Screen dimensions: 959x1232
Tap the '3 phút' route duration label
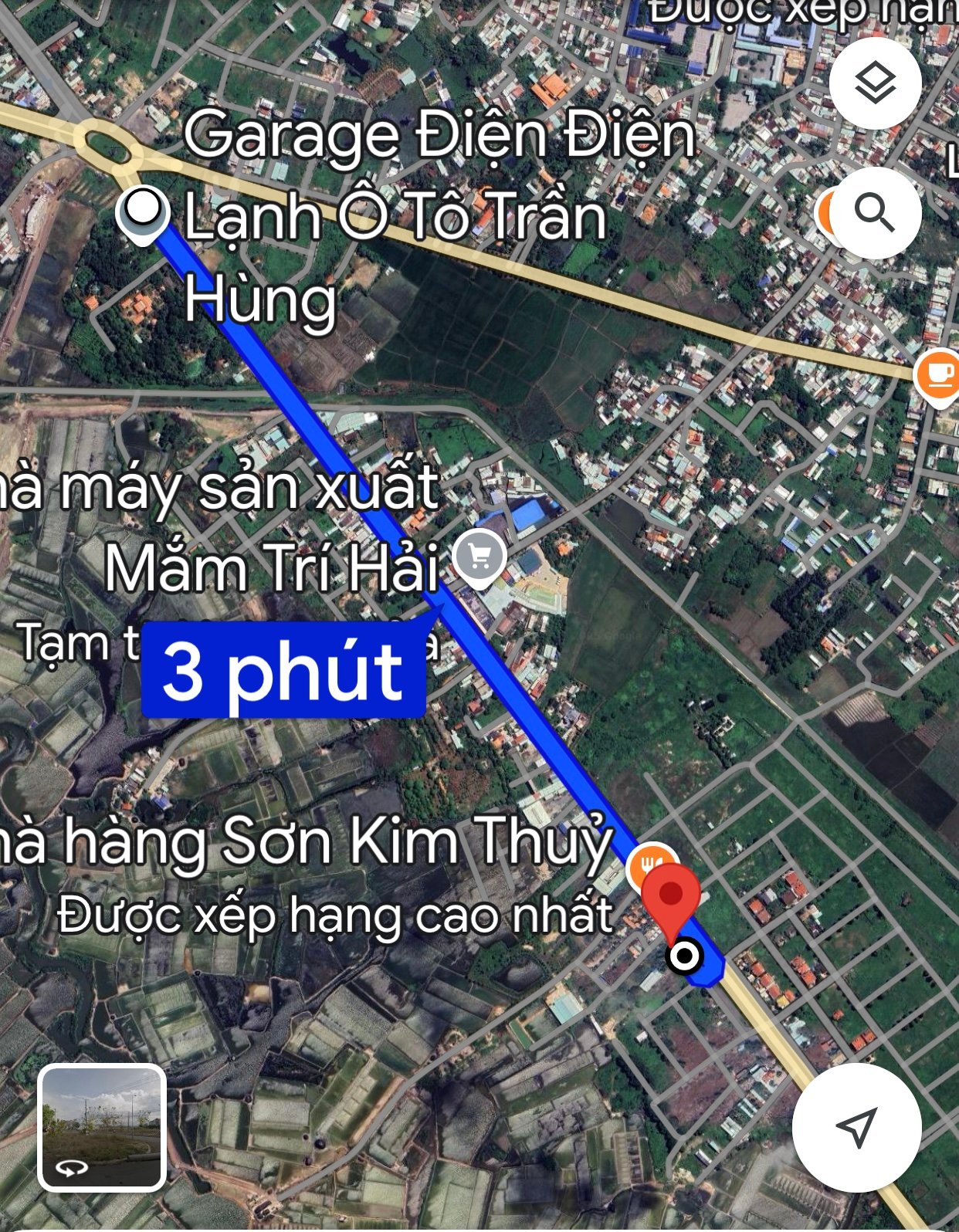283,671
